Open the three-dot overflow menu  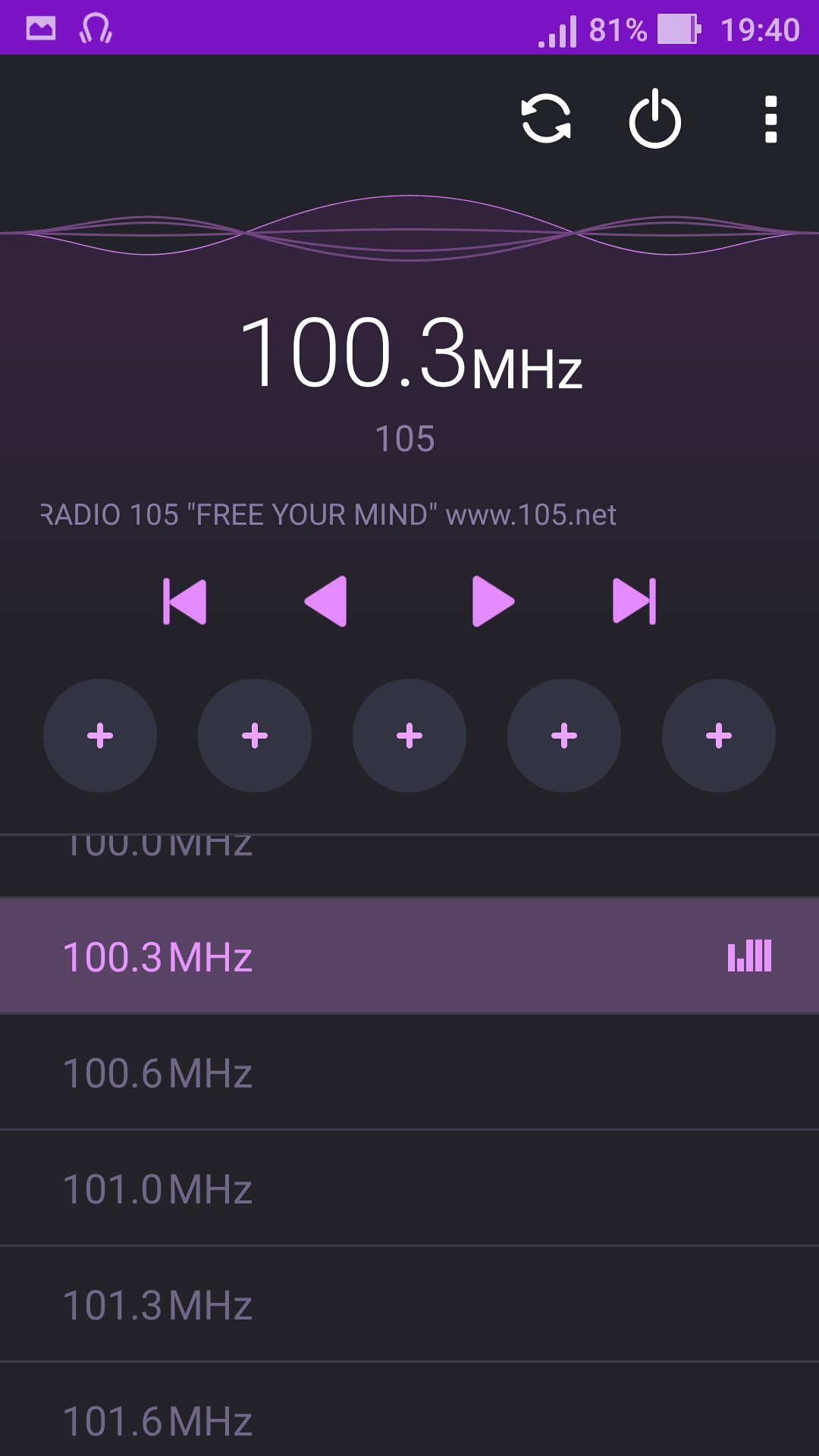click(x=771, y=119)
